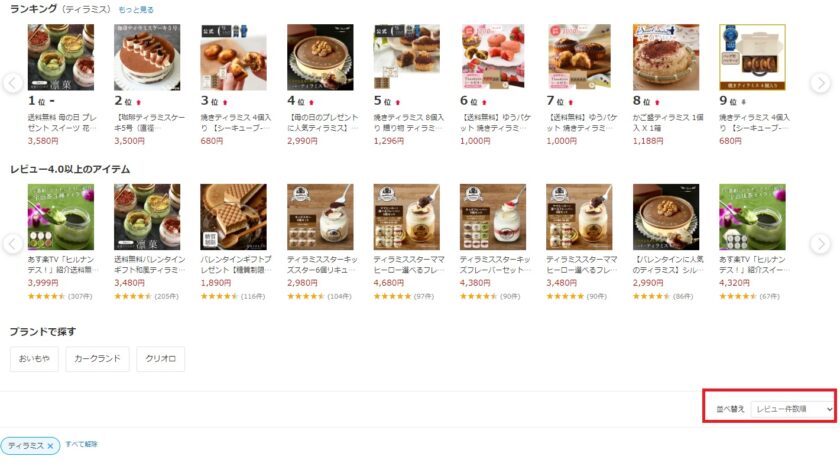Remove the ティラミス filter tag
840x466 pixels.
click(x=50, y=446)
